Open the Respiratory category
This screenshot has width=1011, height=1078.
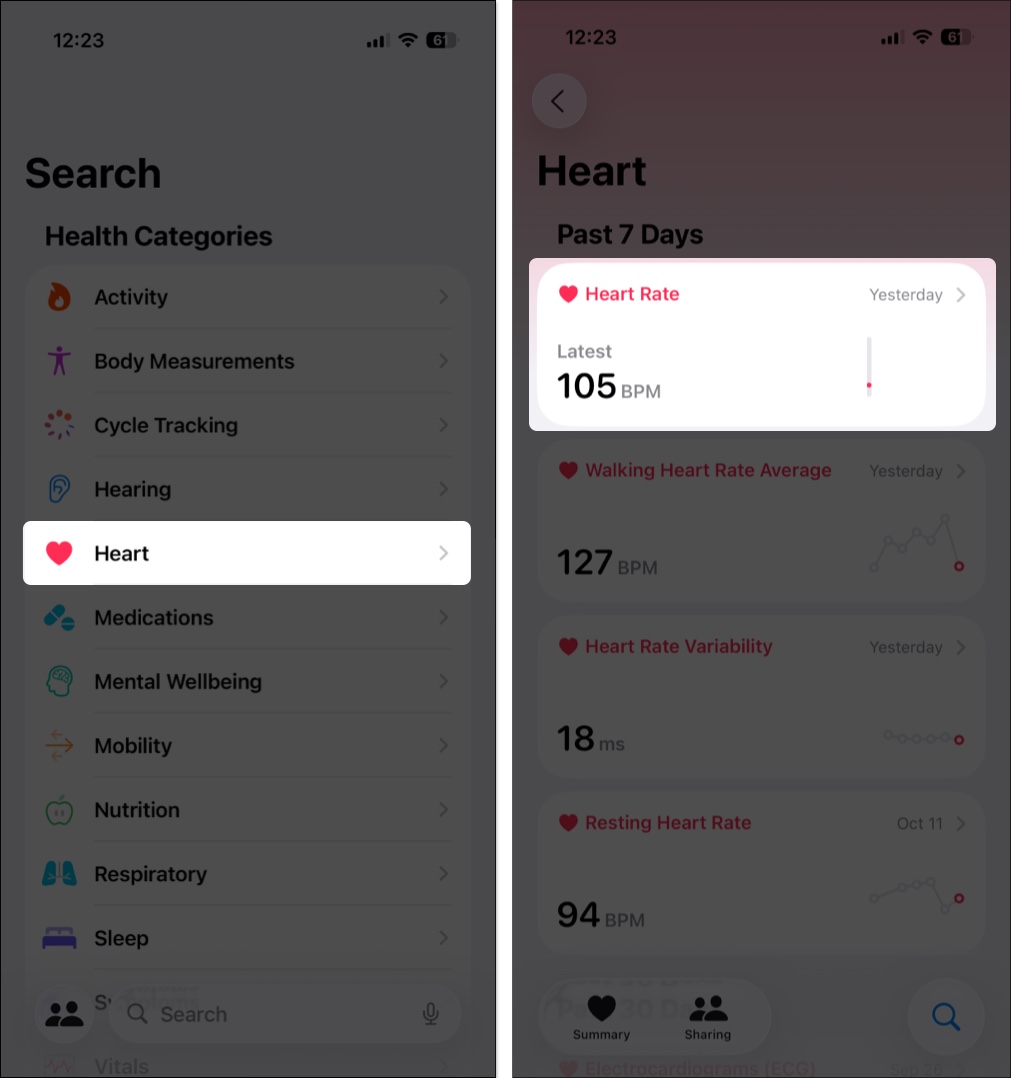point(246,874)
